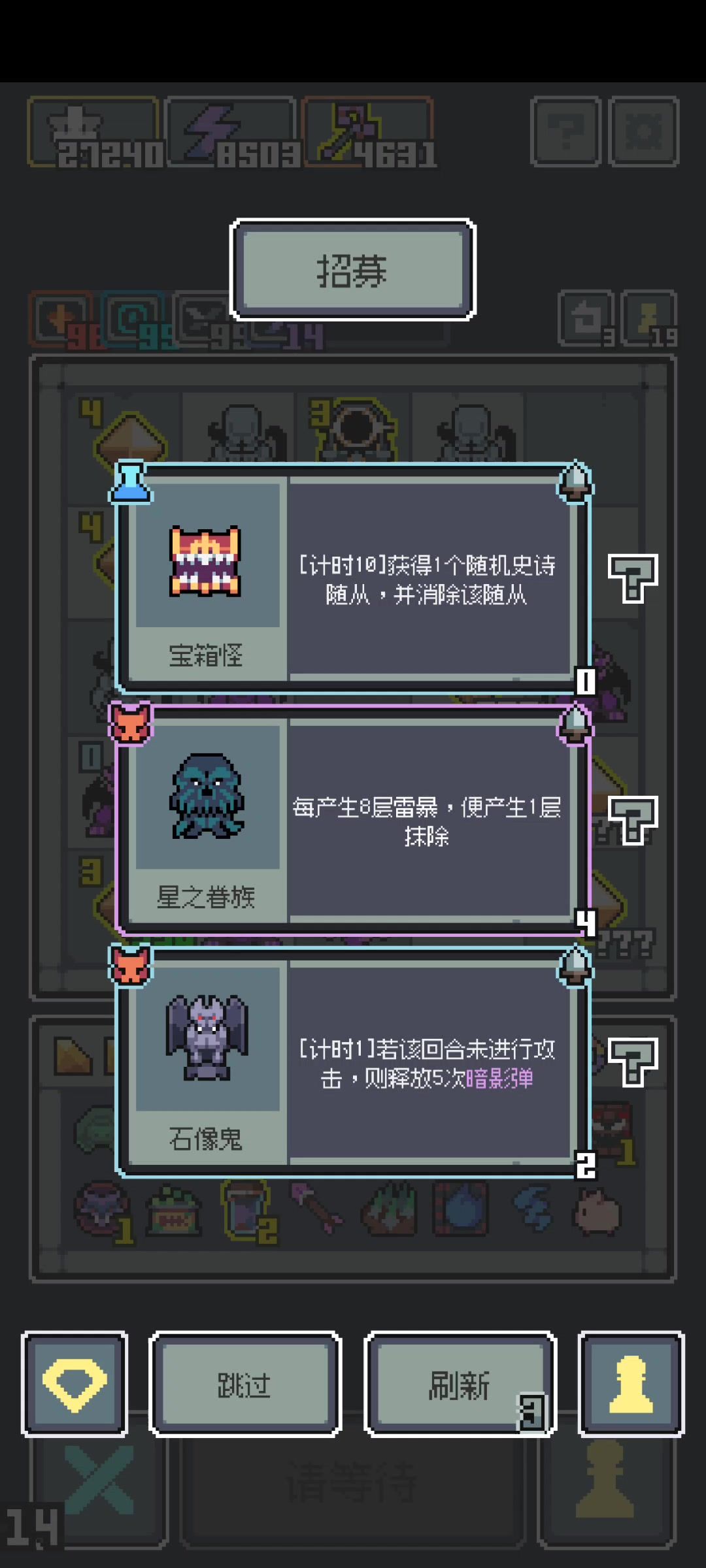Viewport: 706px width, 1568px height.
Task: Pick the 石像鬼 recruit card
Action: point(353,1062)
